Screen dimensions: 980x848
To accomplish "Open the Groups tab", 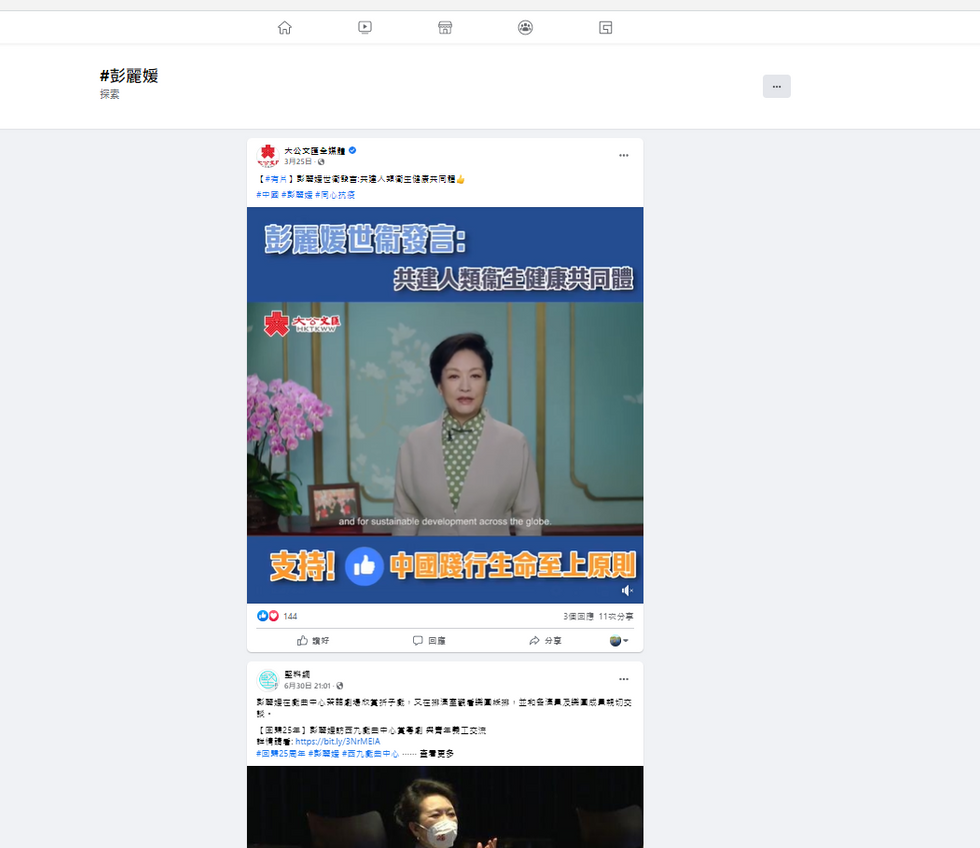I will pos(525,28).
